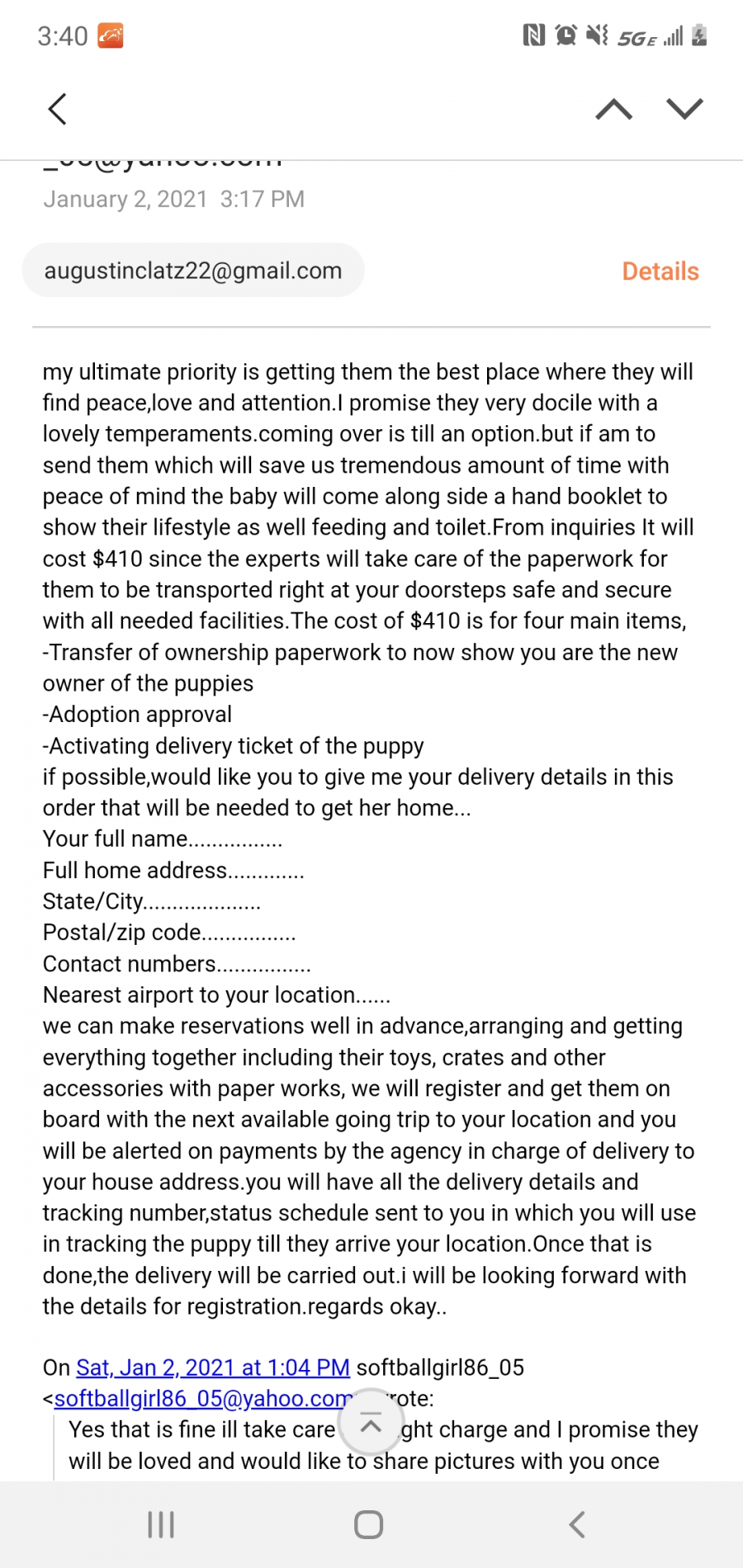Screen dimensions: 743x1568
Task: Jump to the previous email
Action: [x=614, y=109]
